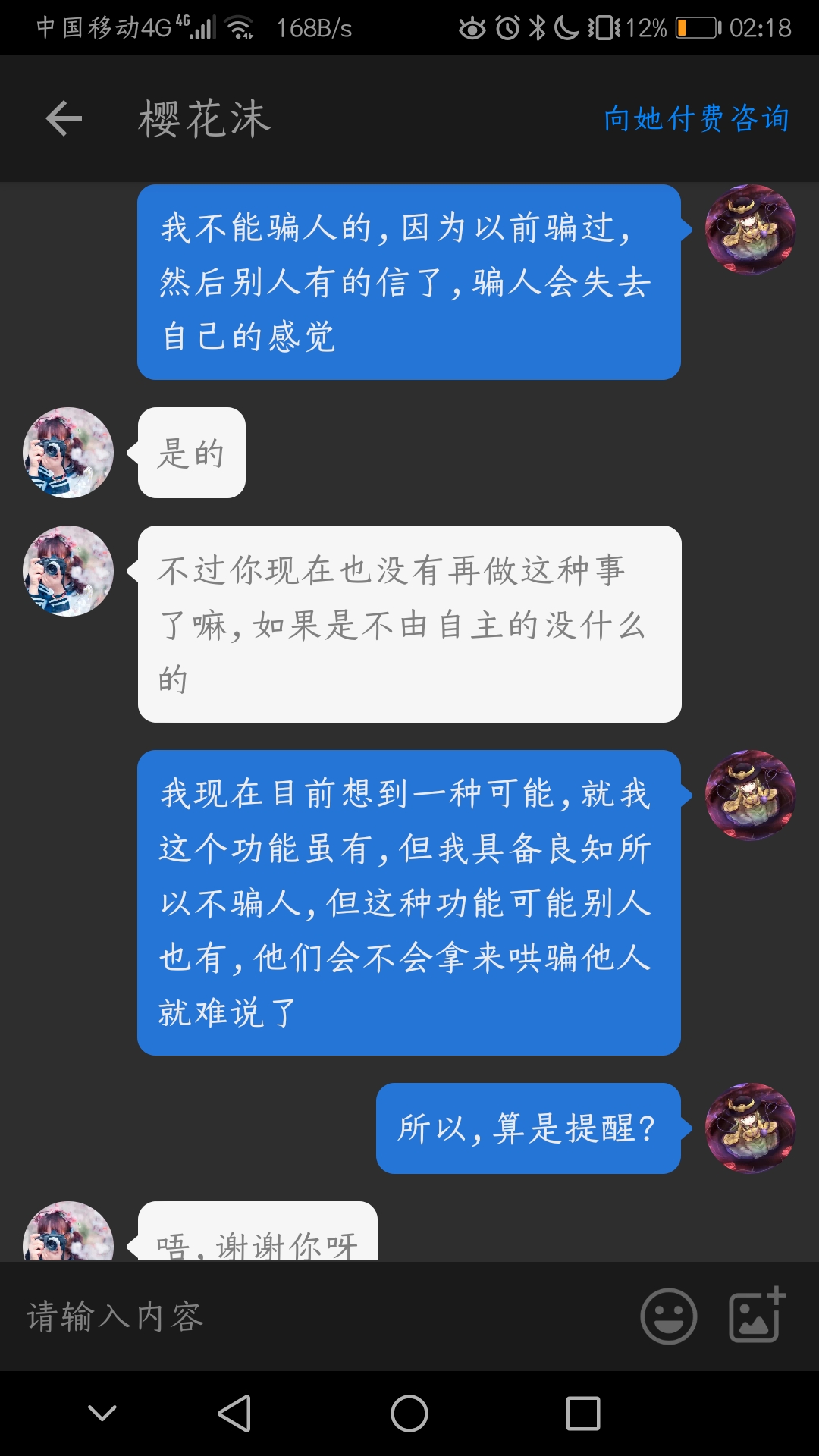This screenshot has height=1456, width=819.
Task: Hide the keyboard with the down chevron
Action: click(x=102, y=1413)
